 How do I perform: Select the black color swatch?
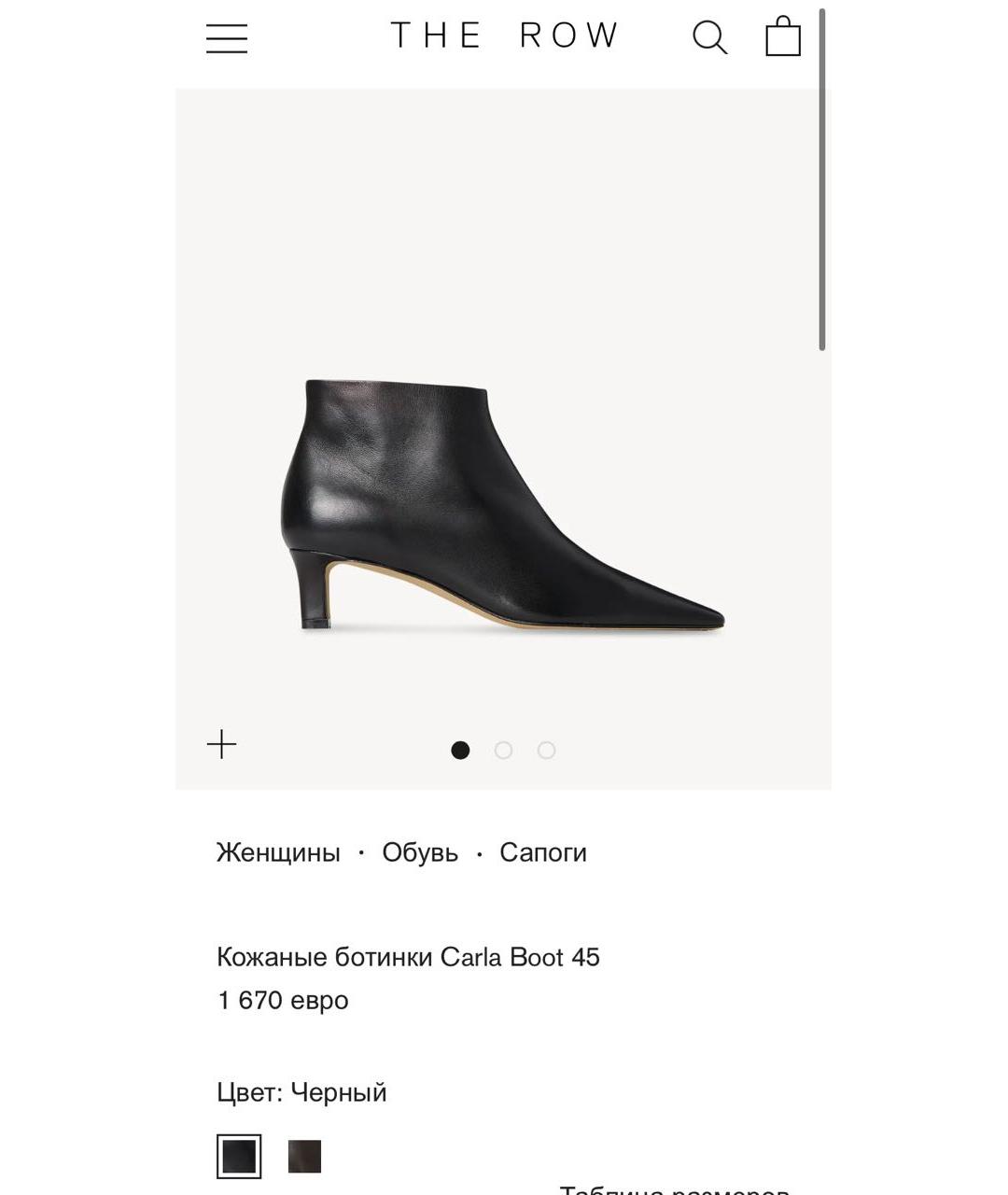239,1157
